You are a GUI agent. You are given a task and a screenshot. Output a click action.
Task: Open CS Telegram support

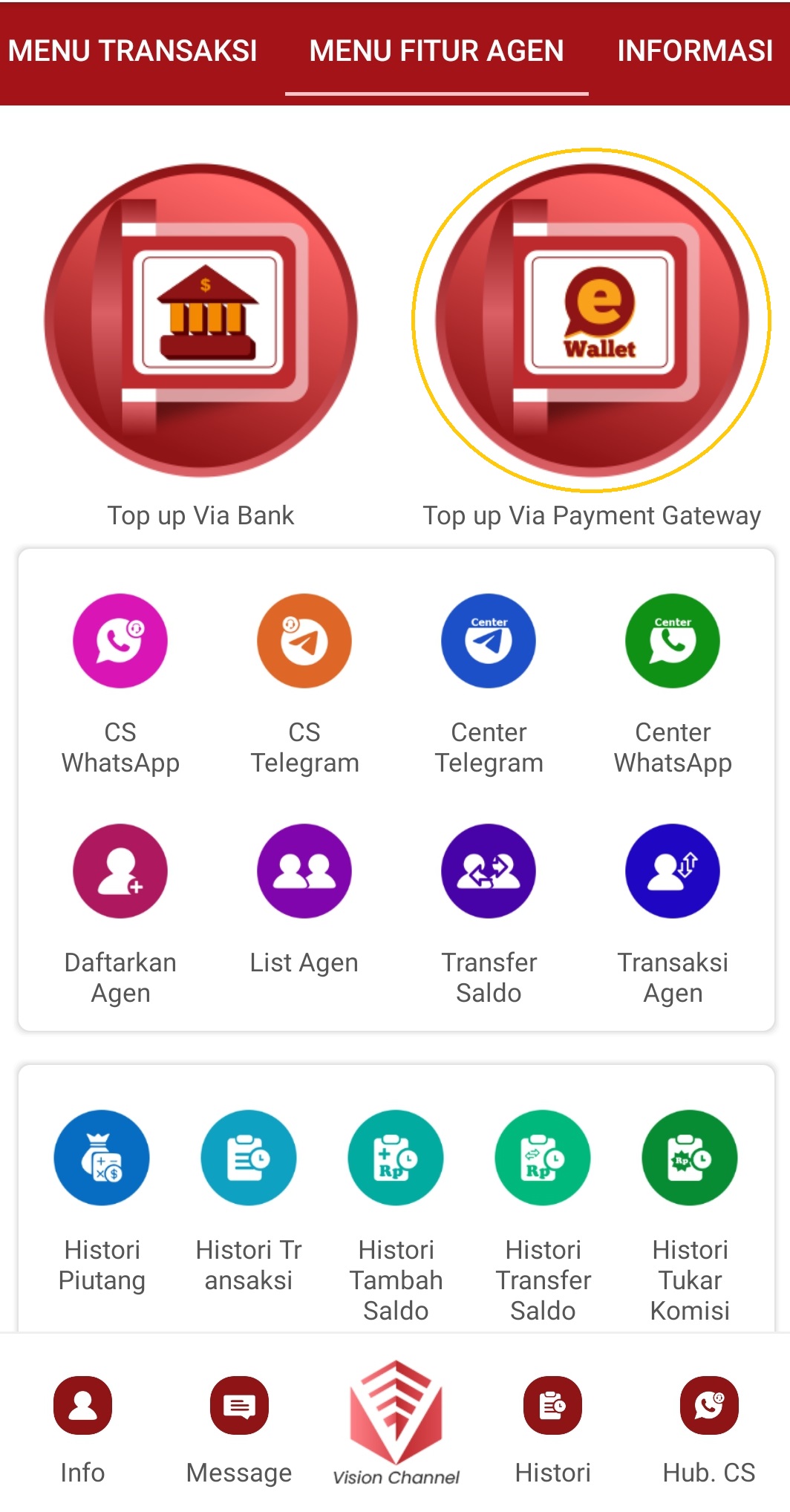(x=304, y=641)
